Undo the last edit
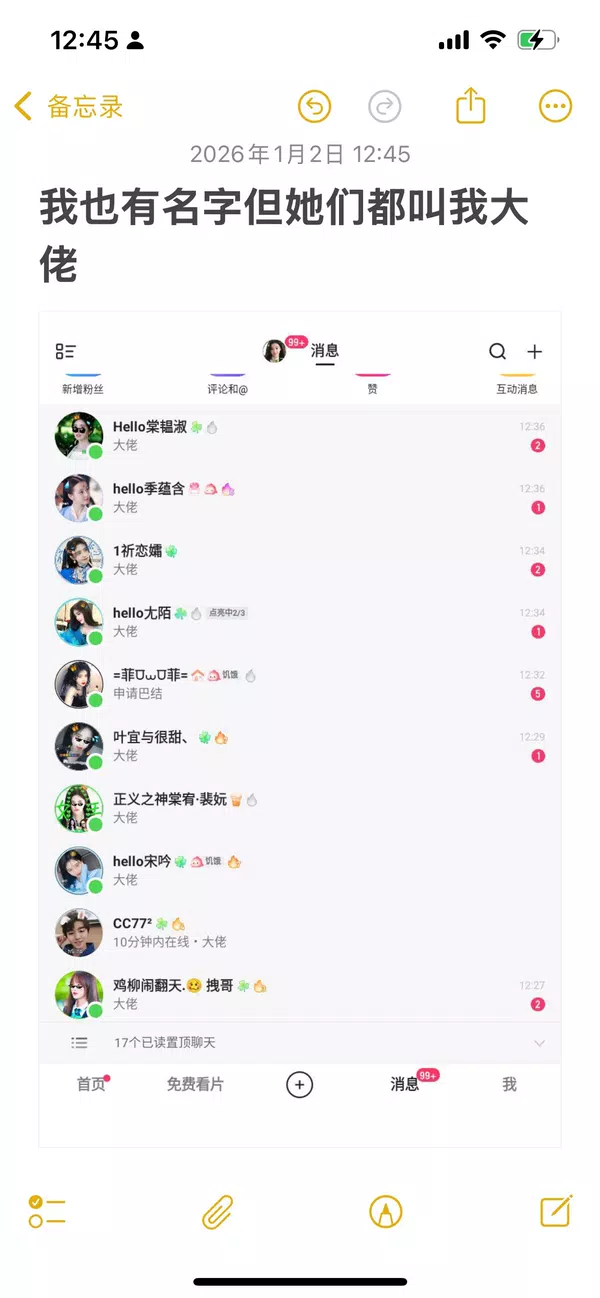 314,106
